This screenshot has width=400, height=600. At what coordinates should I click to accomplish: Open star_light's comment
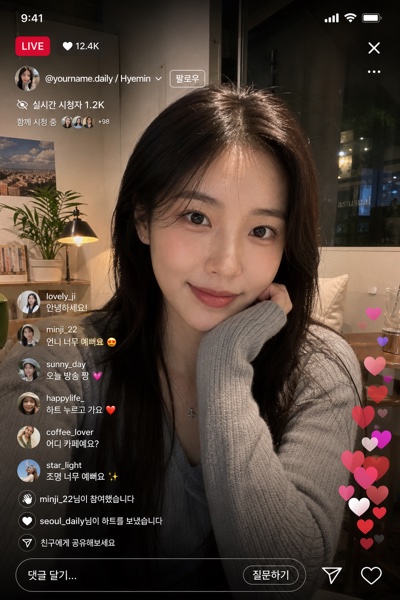(68, 471)
